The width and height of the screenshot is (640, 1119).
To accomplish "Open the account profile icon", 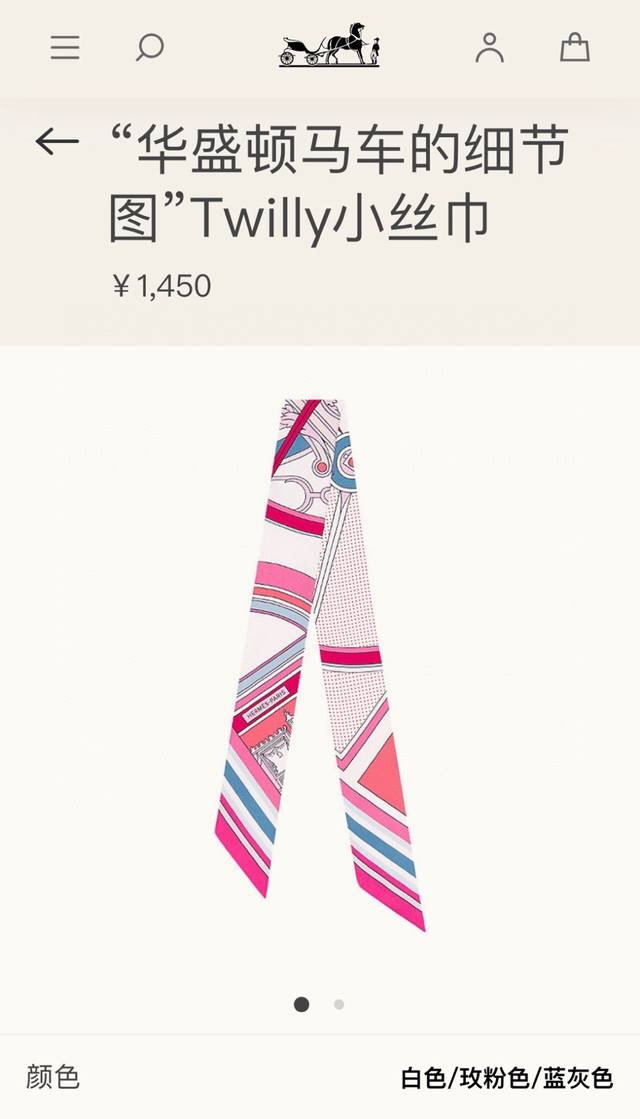I will [x=489, y=47].
